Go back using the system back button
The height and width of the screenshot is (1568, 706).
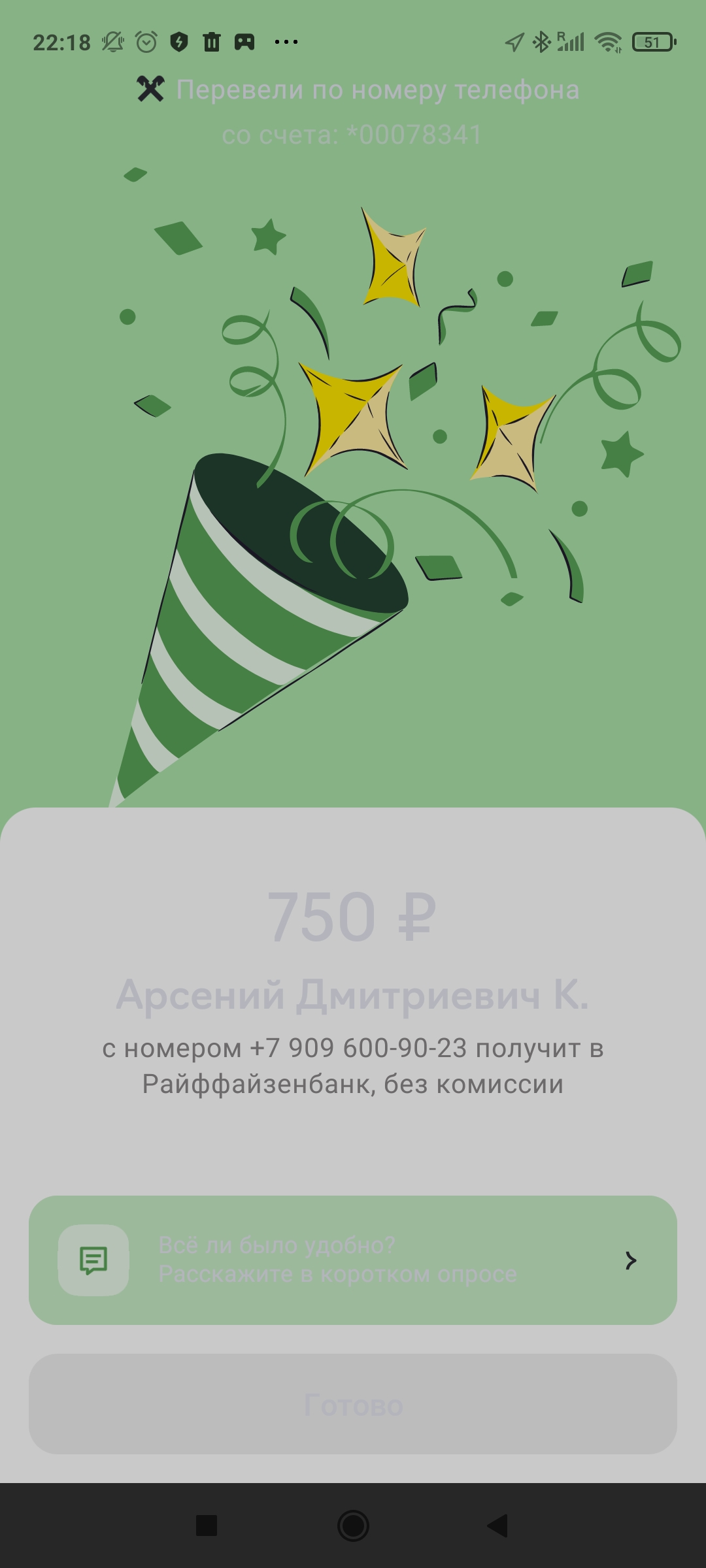(x=498, y=1526)
